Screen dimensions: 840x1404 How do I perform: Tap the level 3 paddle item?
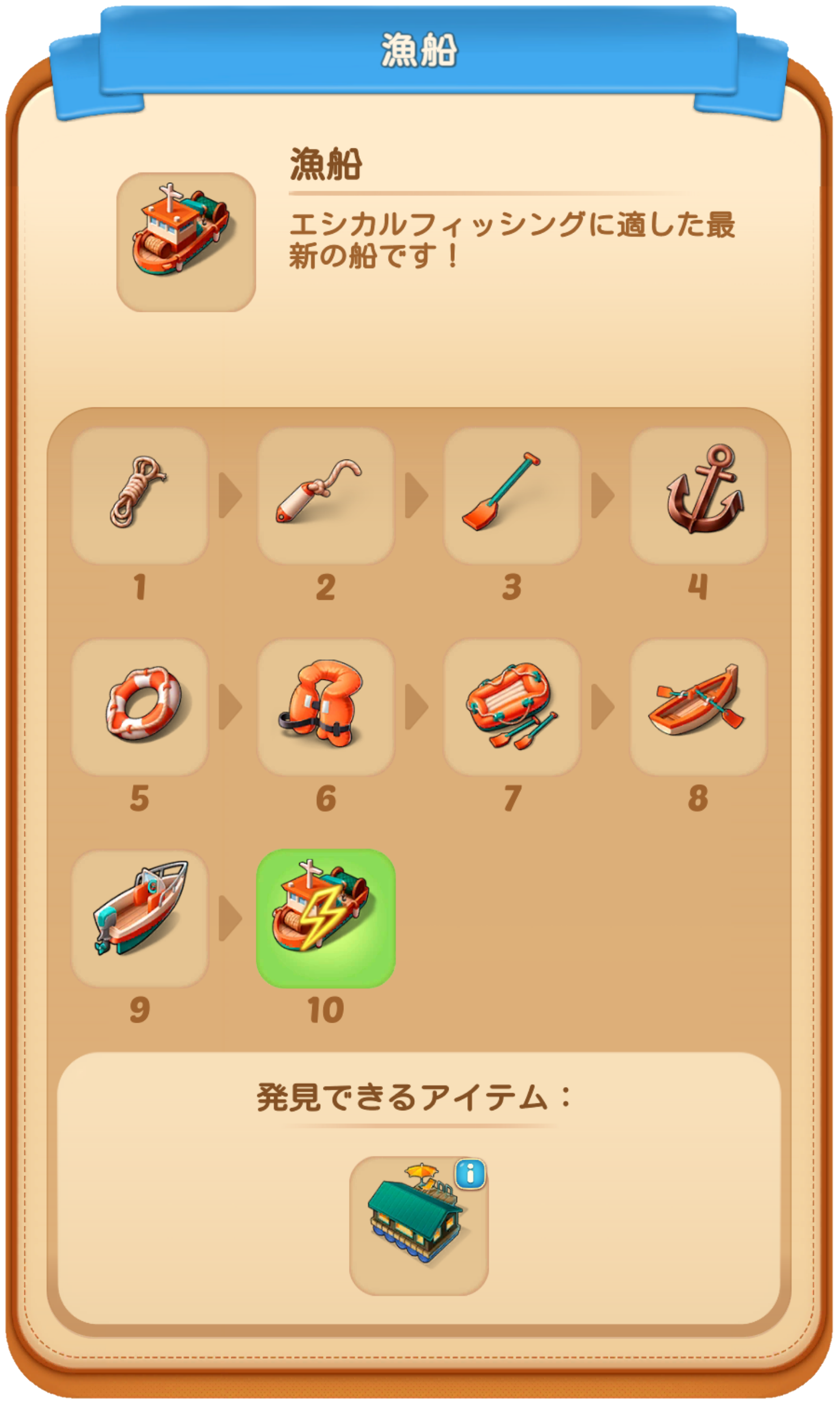point(512,496)
